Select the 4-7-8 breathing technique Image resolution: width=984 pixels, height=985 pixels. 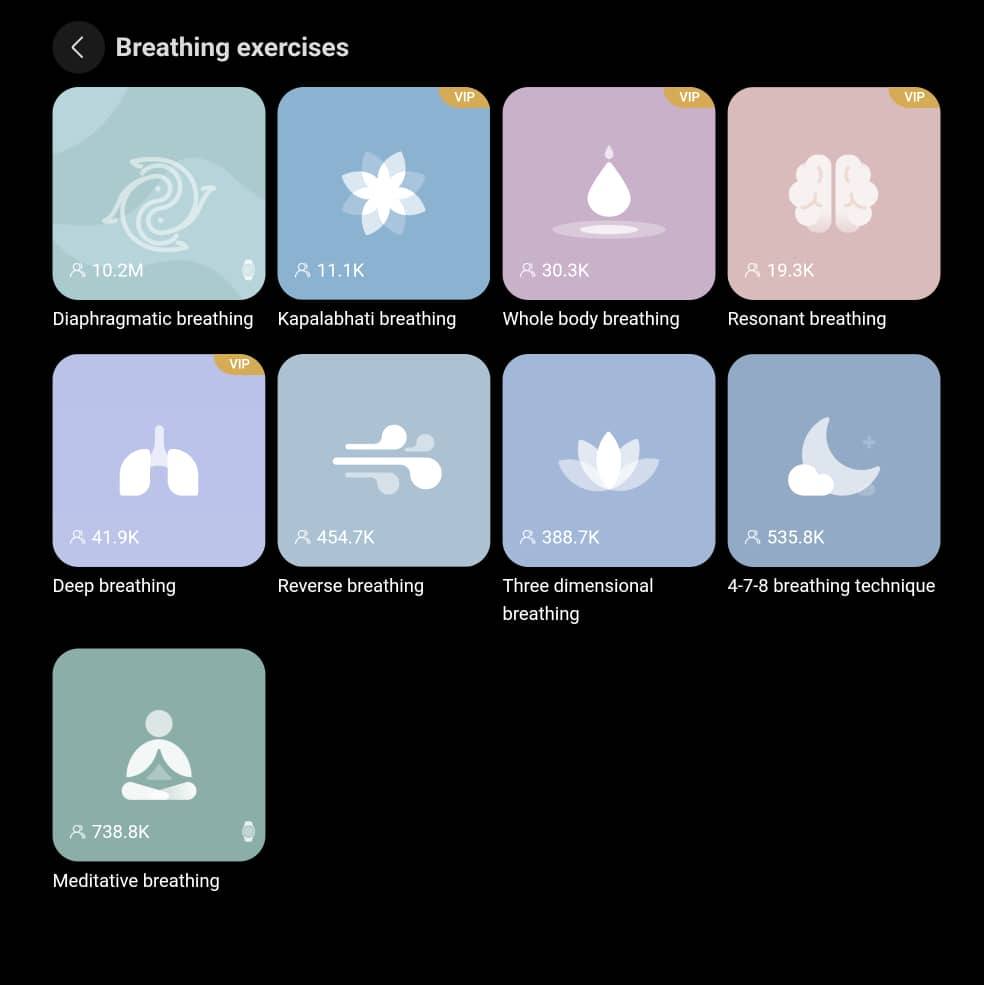point(833,460)
